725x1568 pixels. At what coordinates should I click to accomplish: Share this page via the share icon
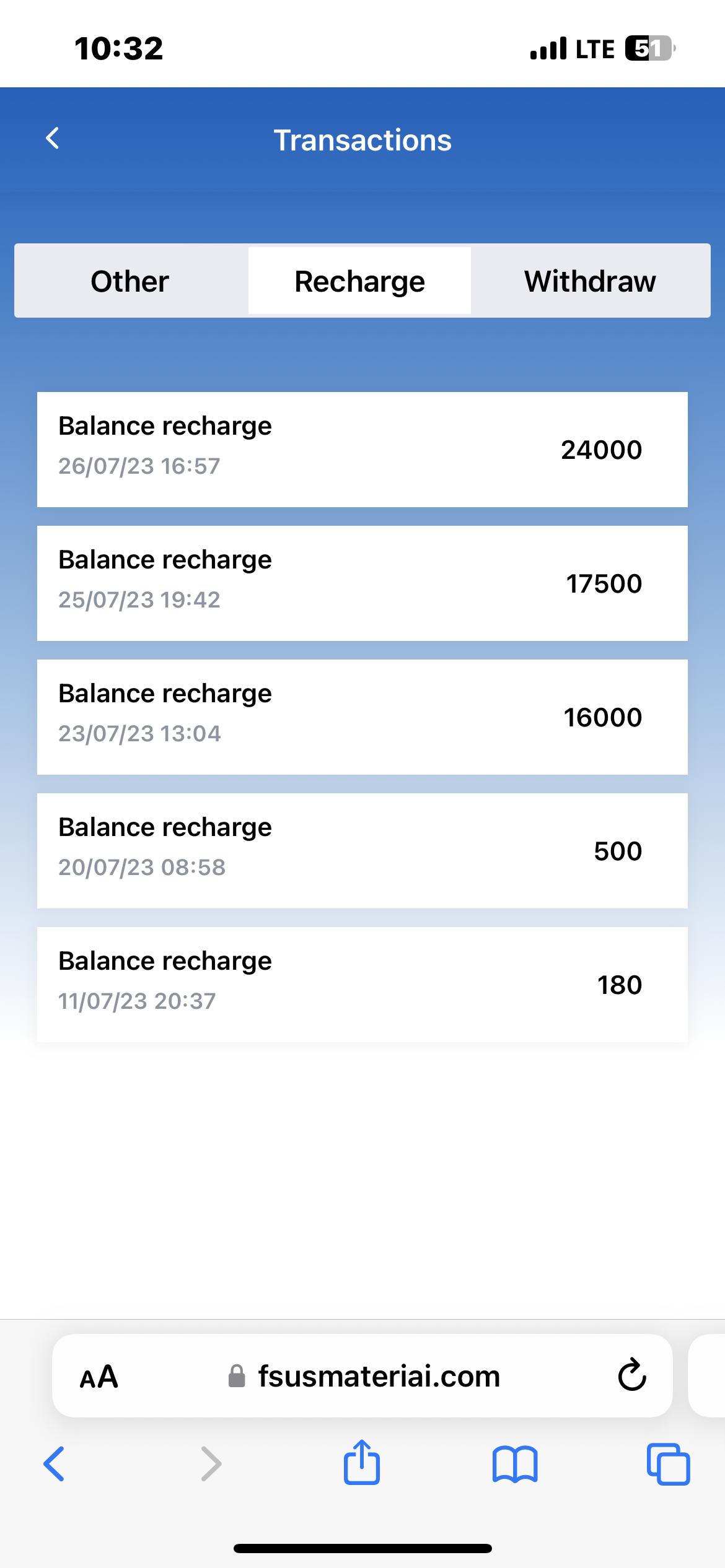pyautogui.click(x=362, y=1463)
